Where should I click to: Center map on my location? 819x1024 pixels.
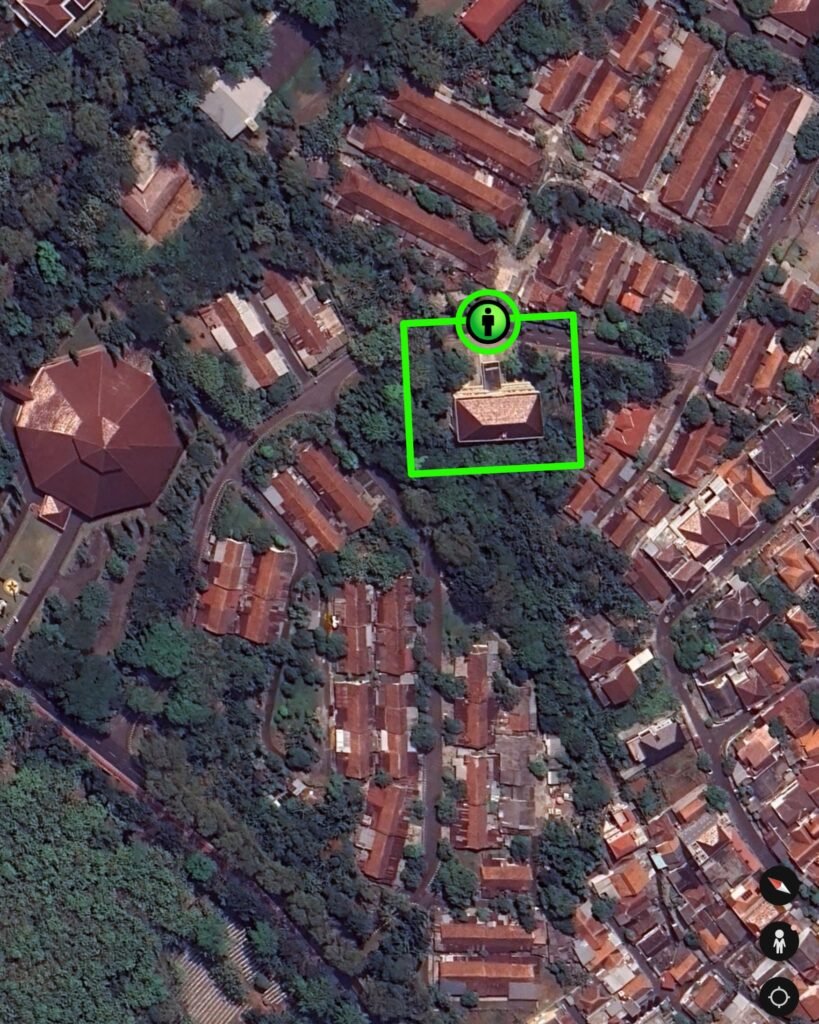click(x=778, y=997)
